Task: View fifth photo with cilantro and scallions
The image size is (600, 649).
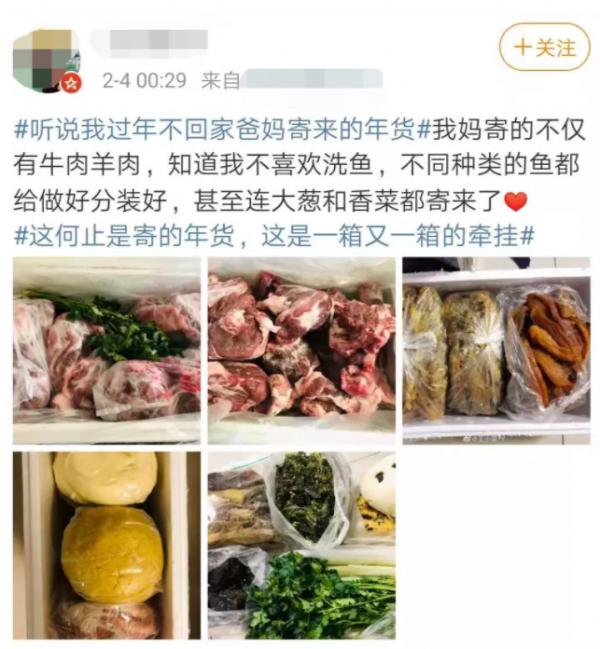Action: (x=301, y=544)
